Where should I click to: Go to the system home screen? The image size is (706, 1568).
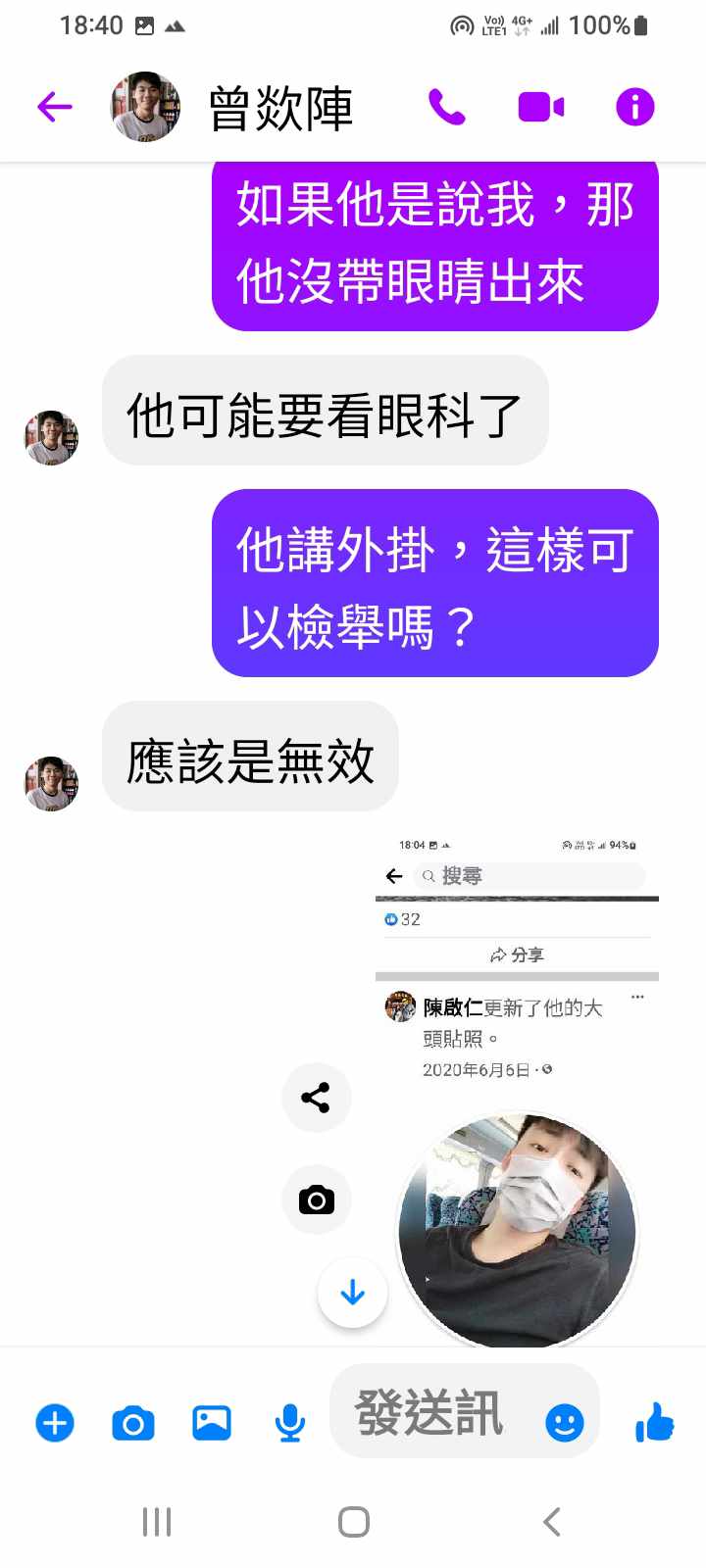[x=353, y=1522]
